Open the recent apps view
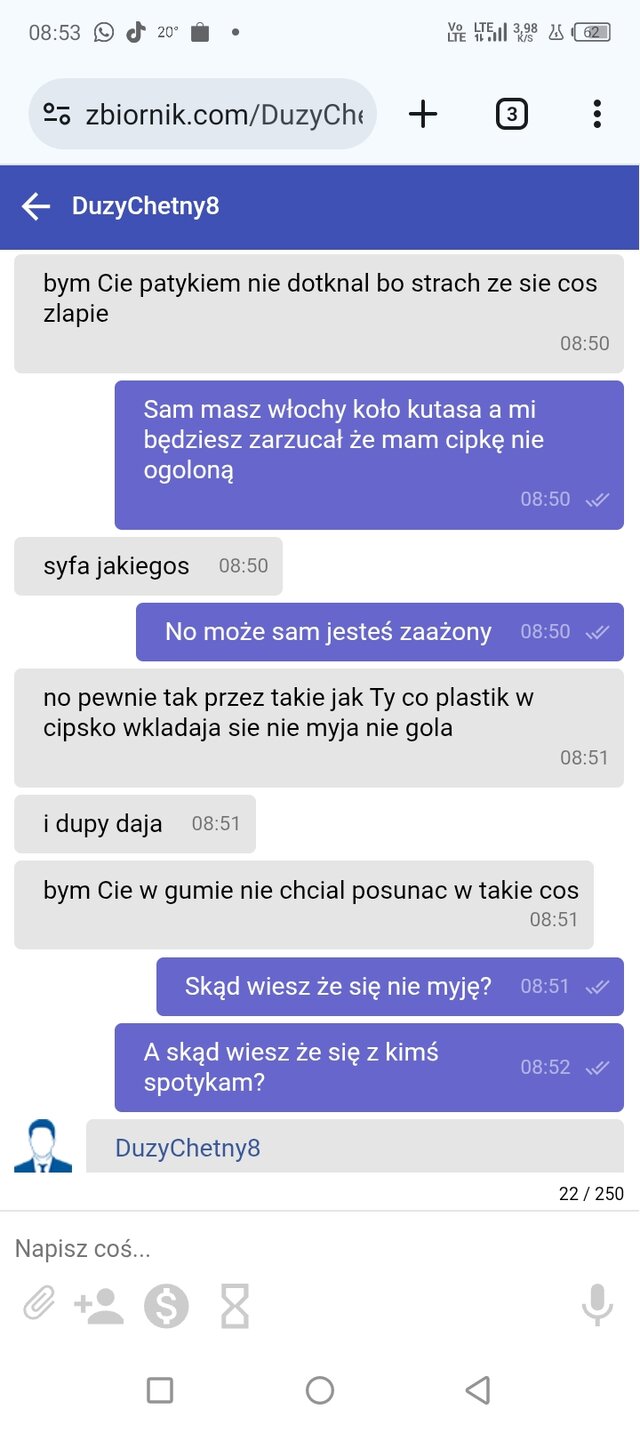The image size is (640, 1433). click(x=160, y=1390)
